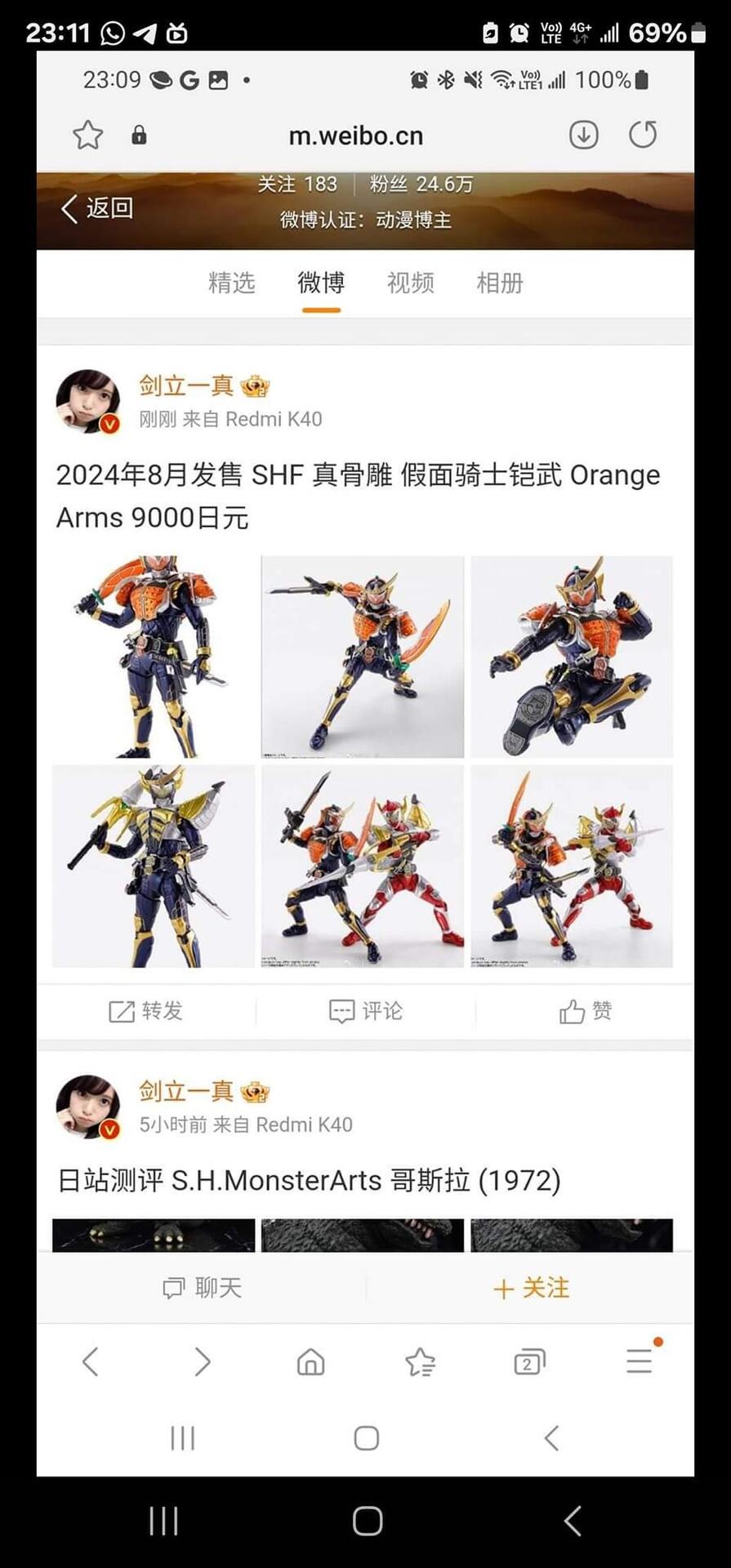
Task: Open the browser bookmarks list icon
Action: coord(420,1361)
